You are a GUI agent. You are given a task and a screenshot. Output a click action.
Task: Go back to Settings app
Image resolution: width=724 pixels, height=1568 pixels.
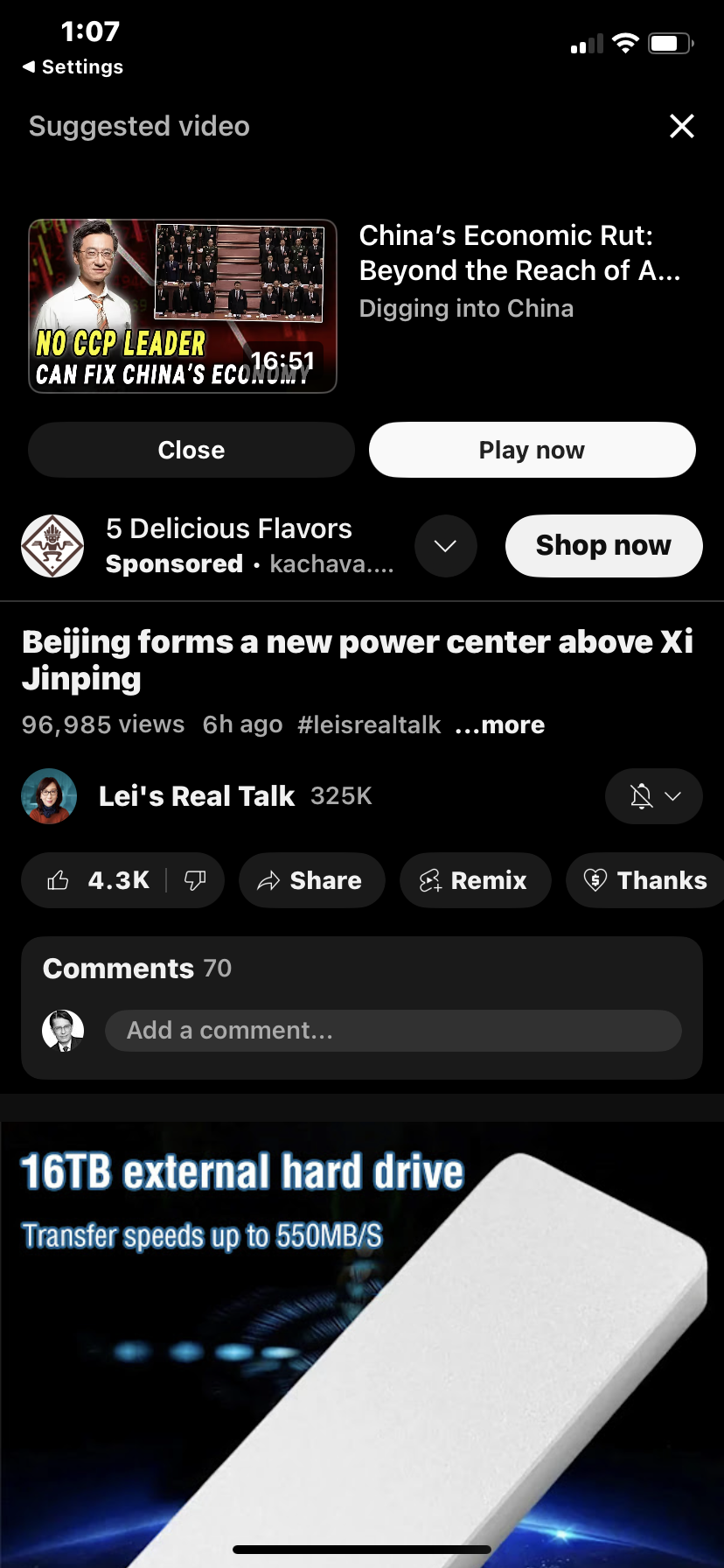click(x=73, y=67)
